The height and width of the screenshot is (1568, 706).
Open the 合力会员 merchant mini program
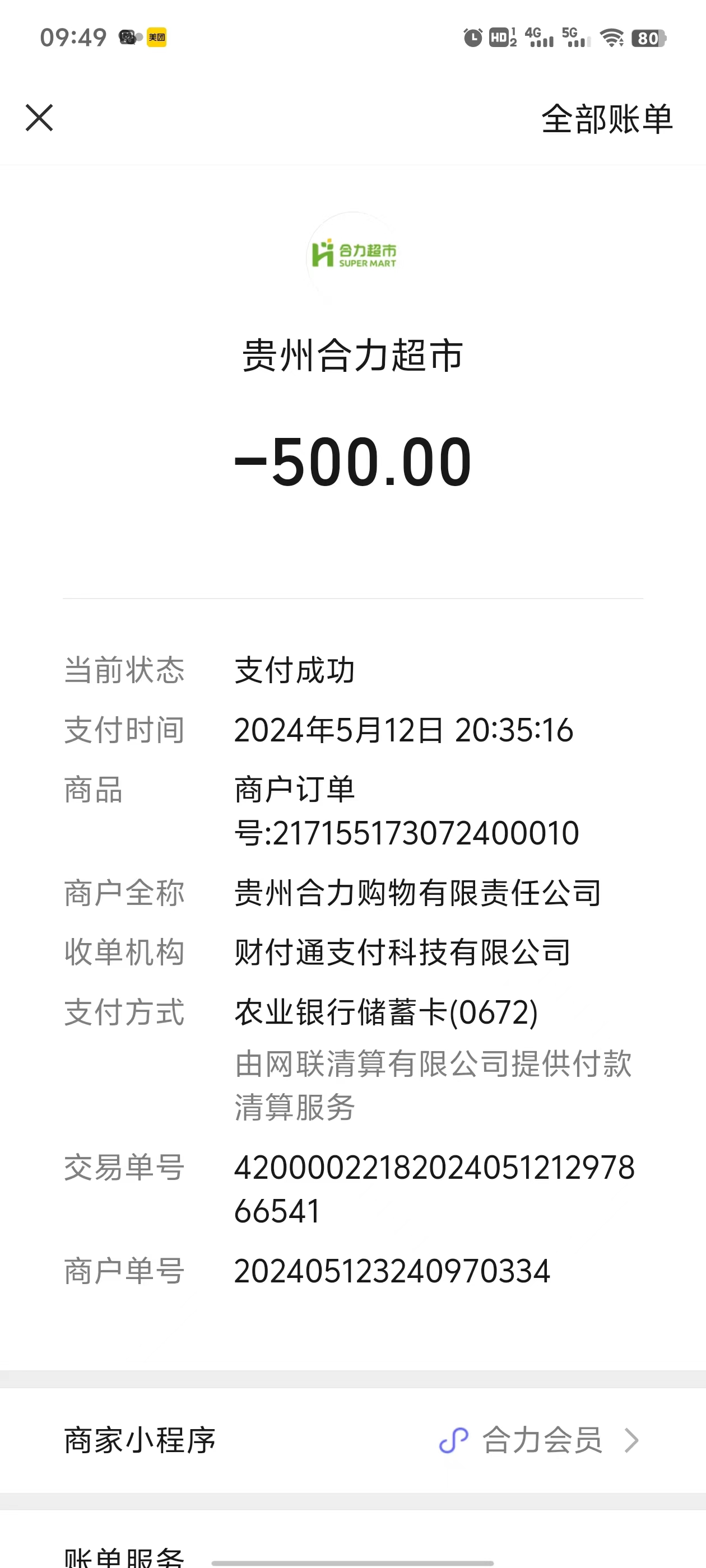pyautogui.click(x=541, y=1440)
